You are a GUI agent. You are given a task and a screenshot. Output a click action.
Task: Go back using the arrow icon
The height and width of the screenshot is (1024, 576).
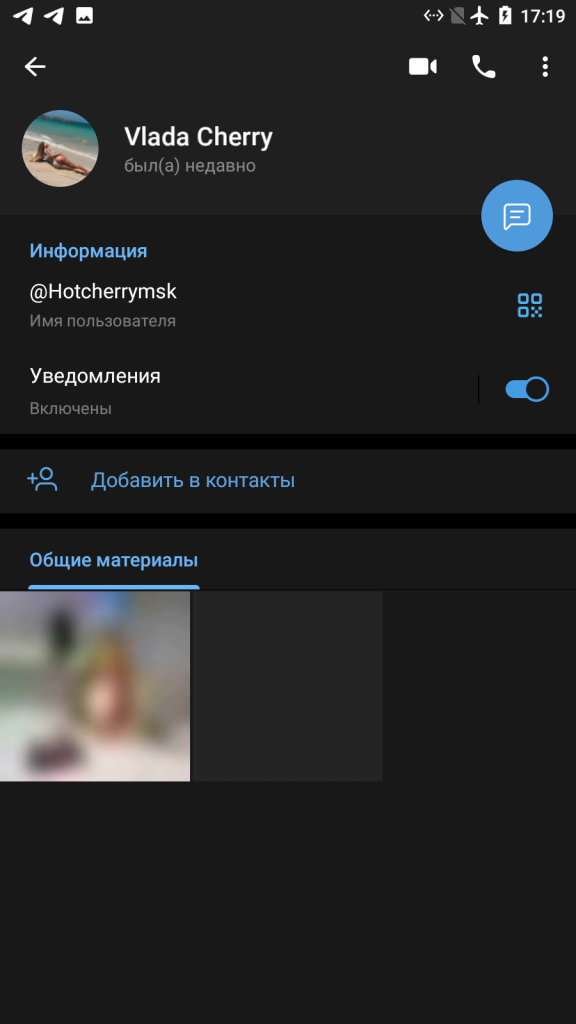pyautogui.click(x=35, y=67)
